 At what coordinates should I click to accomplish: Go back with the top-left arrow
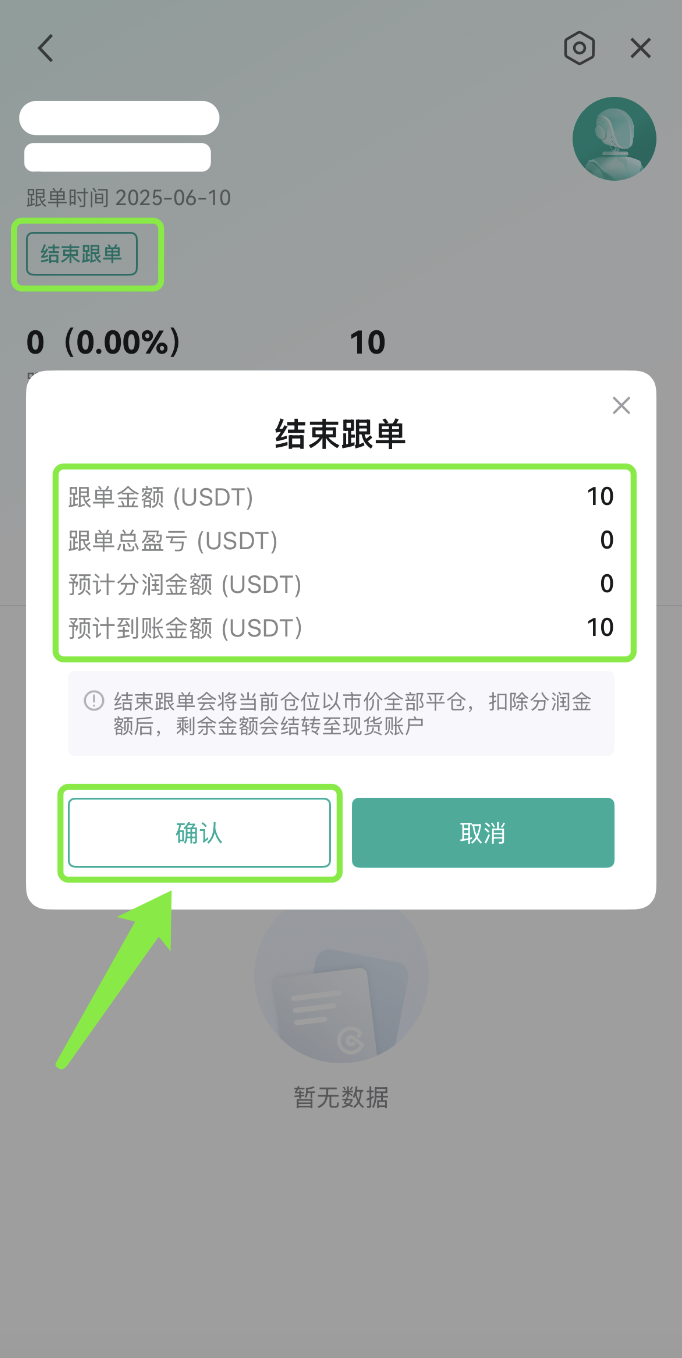pyautogui.click(x=45, y=48)
